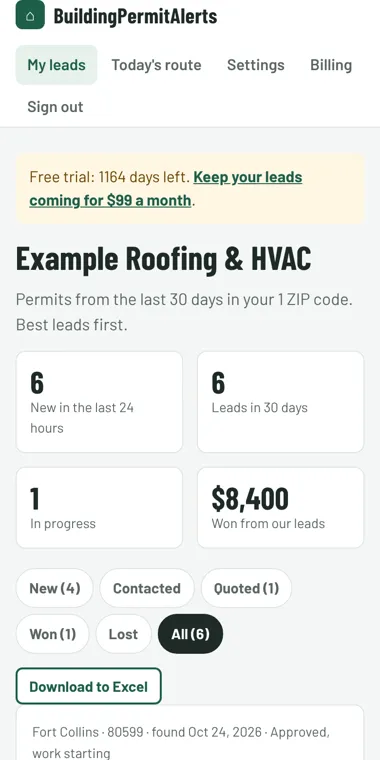Select the Lost filter chip
Viewport: 380px width, 760px height.
[124, 634]
